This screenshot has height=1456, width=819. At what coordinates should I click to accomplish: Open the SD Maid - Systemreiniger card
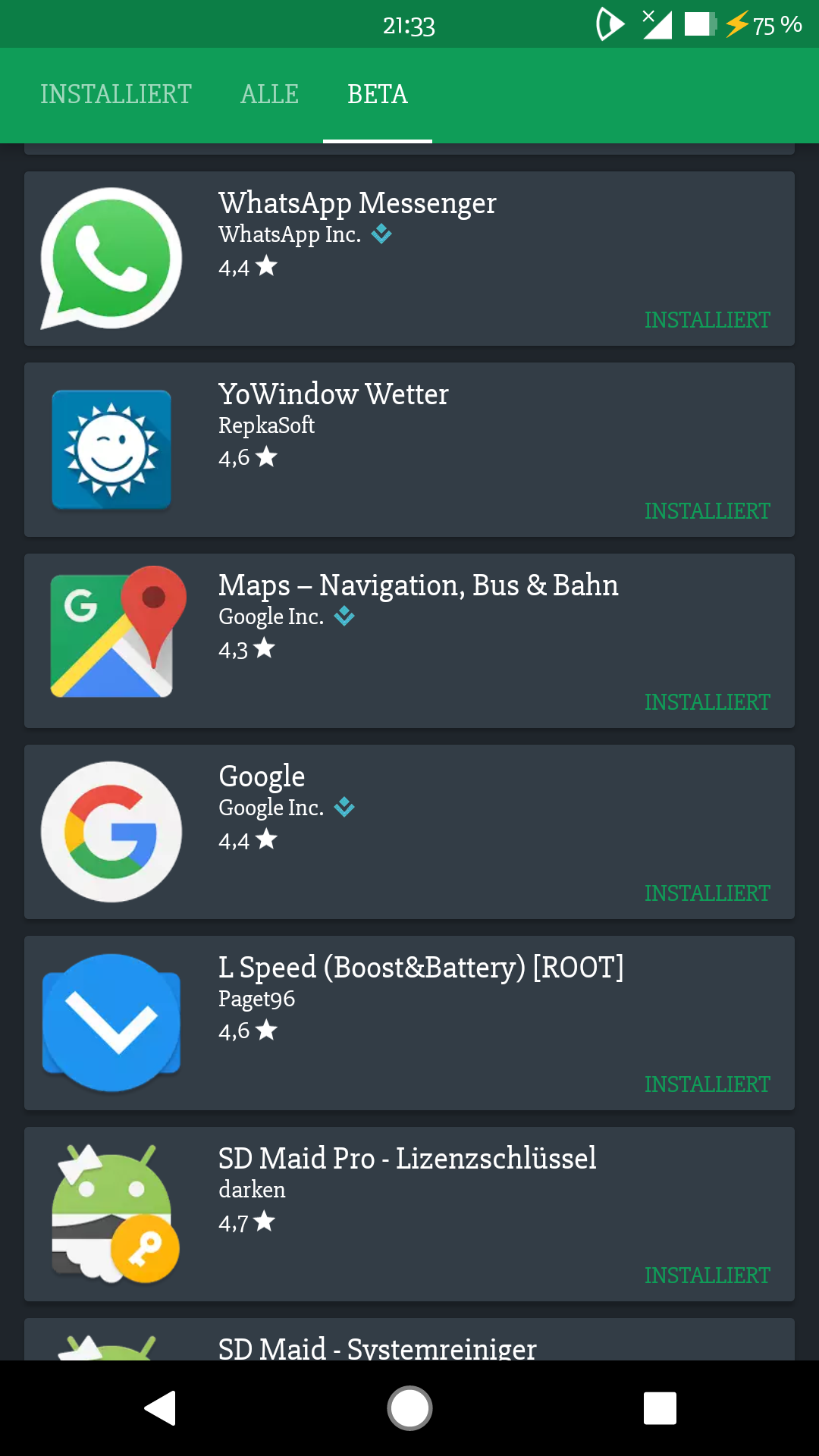tap(409, 1341)
